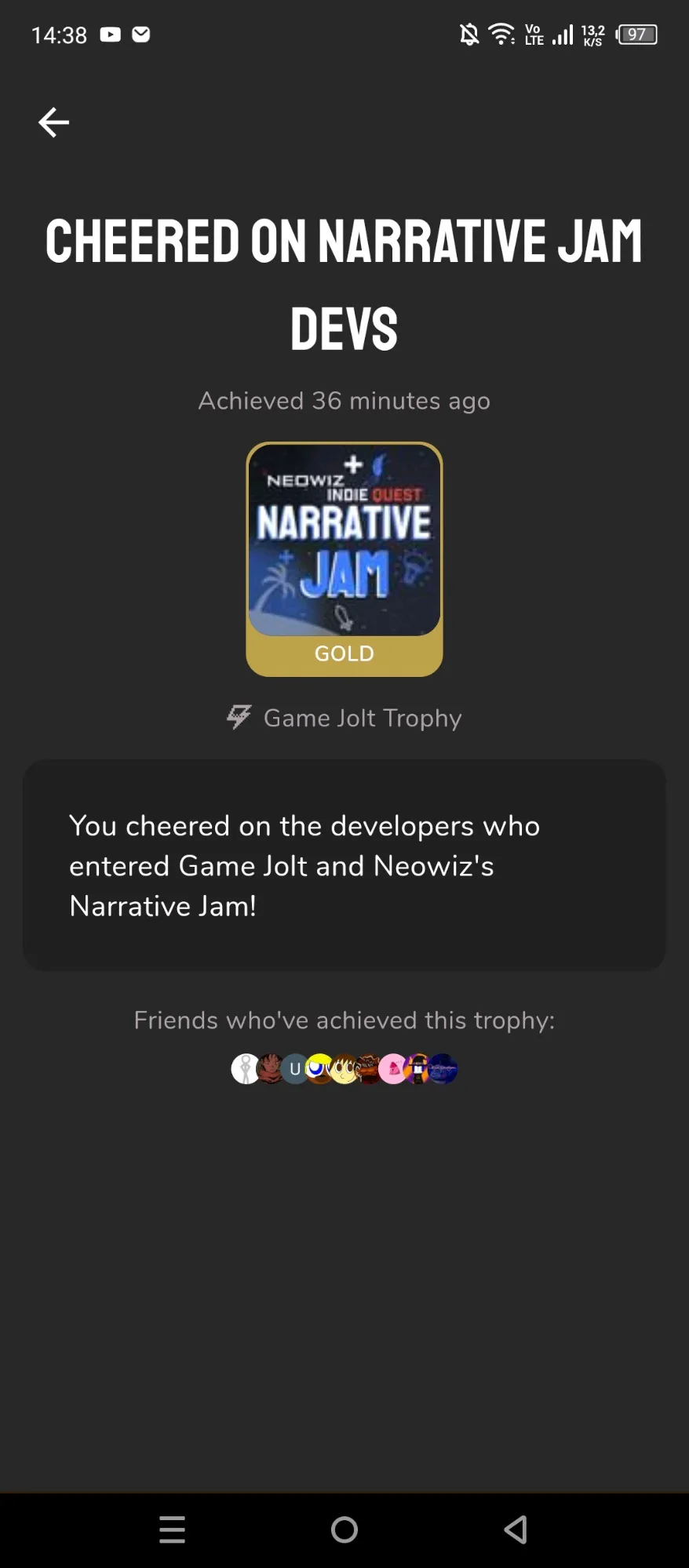Open the Narrative Jam gold trophy image
The image size is (689, 1568).
(344, 558)
